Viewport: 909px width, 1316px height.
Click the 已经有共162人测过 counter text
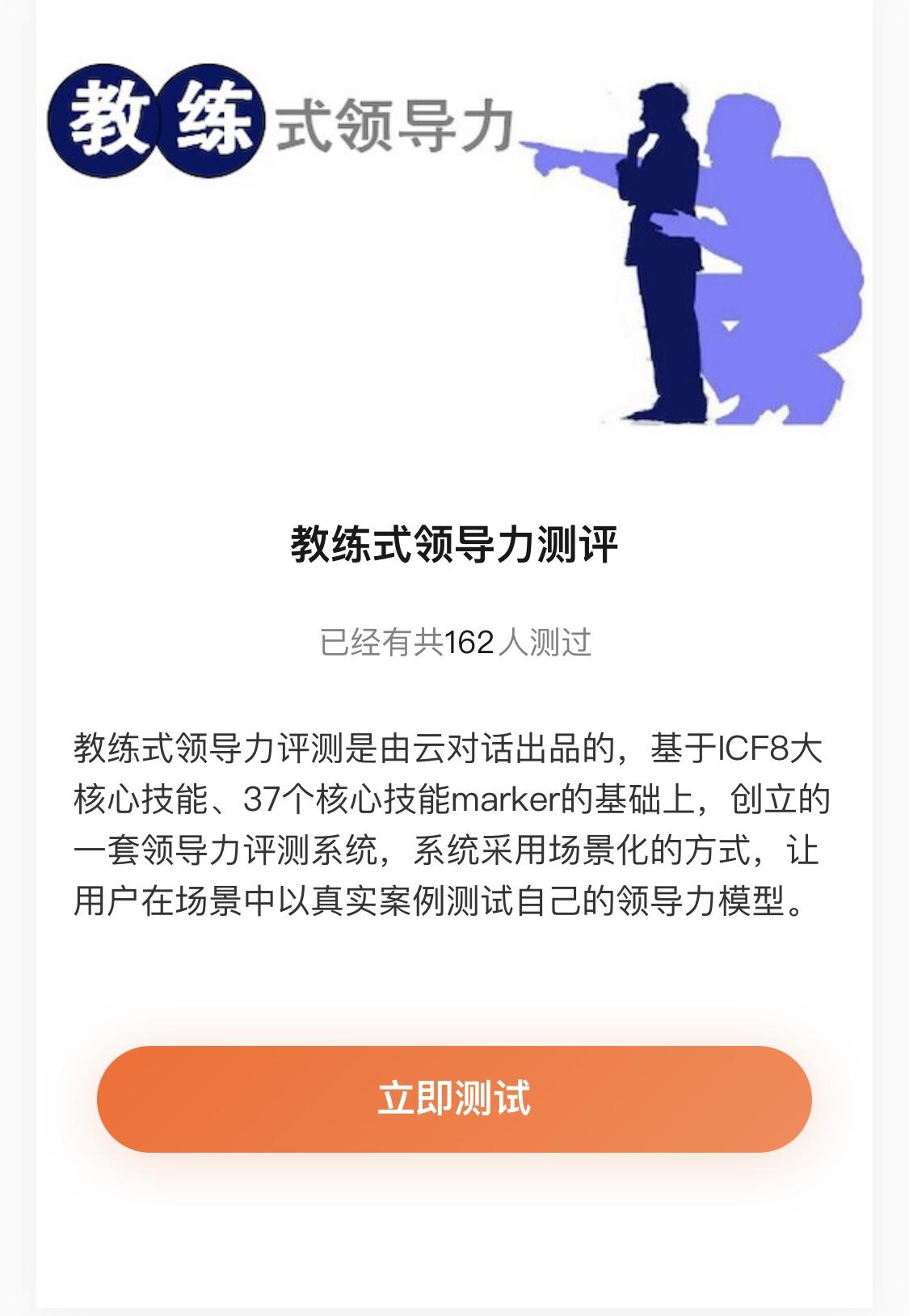(454, 641)
